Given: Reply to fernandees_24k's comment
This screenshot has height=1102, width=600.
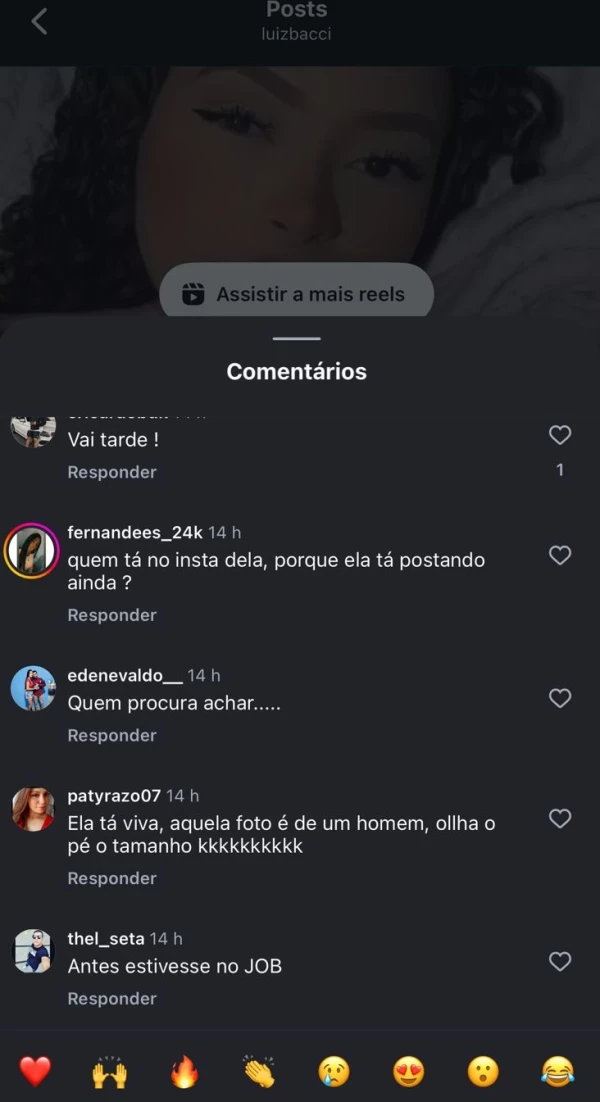Looking at the screenshot, I should tap(112, 615).
